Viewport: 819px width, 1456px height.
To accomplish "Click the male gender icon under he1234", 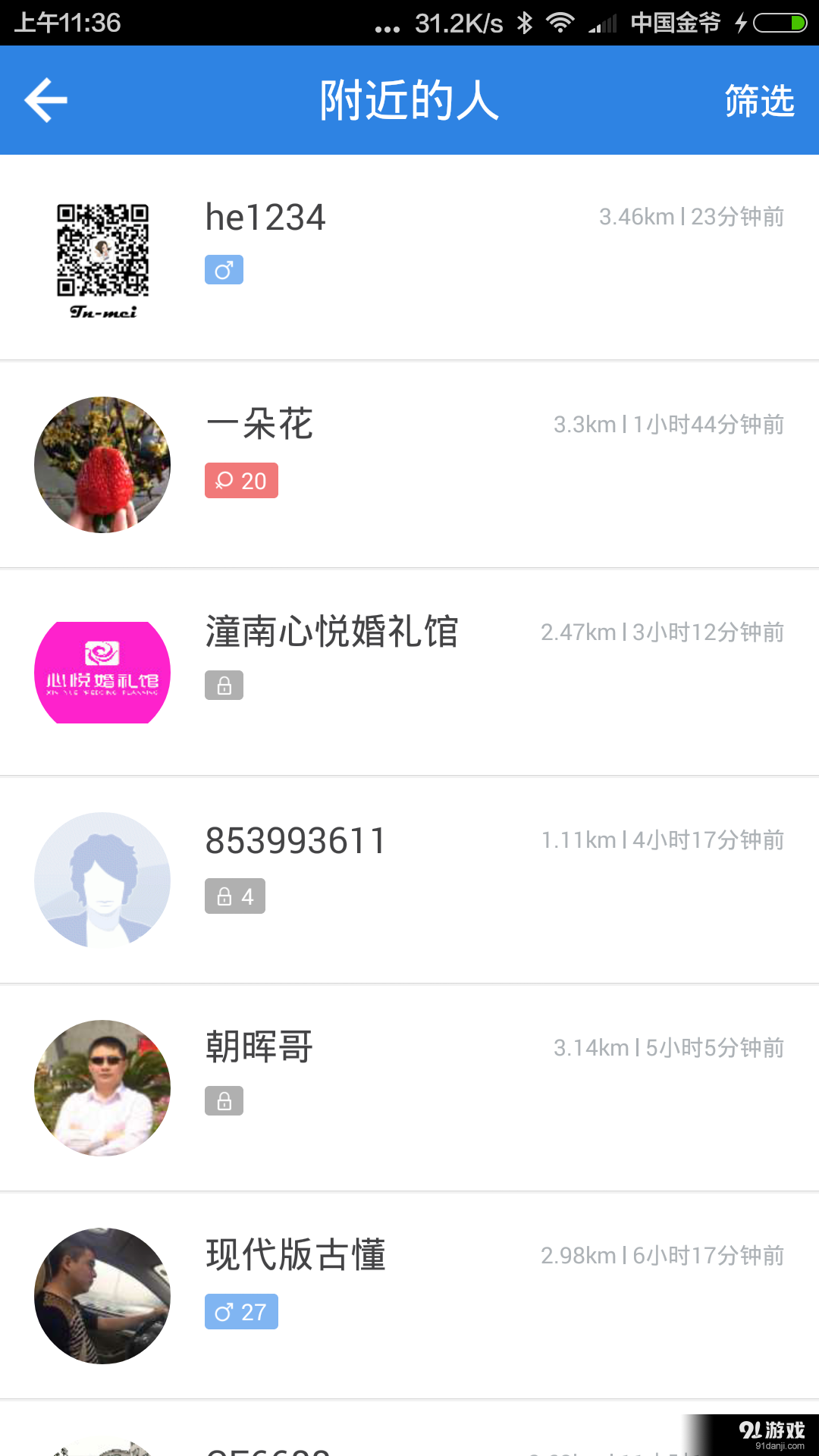I will pos(224,270).
